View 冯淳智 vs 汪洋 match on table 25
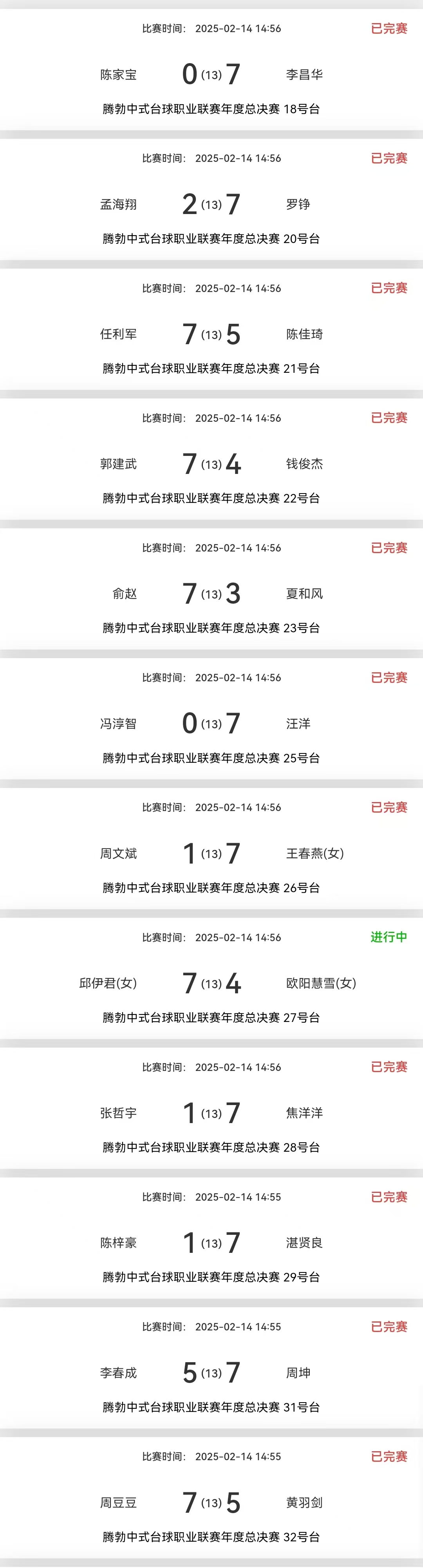The image size is (423, 1568). tap(211, 723)
